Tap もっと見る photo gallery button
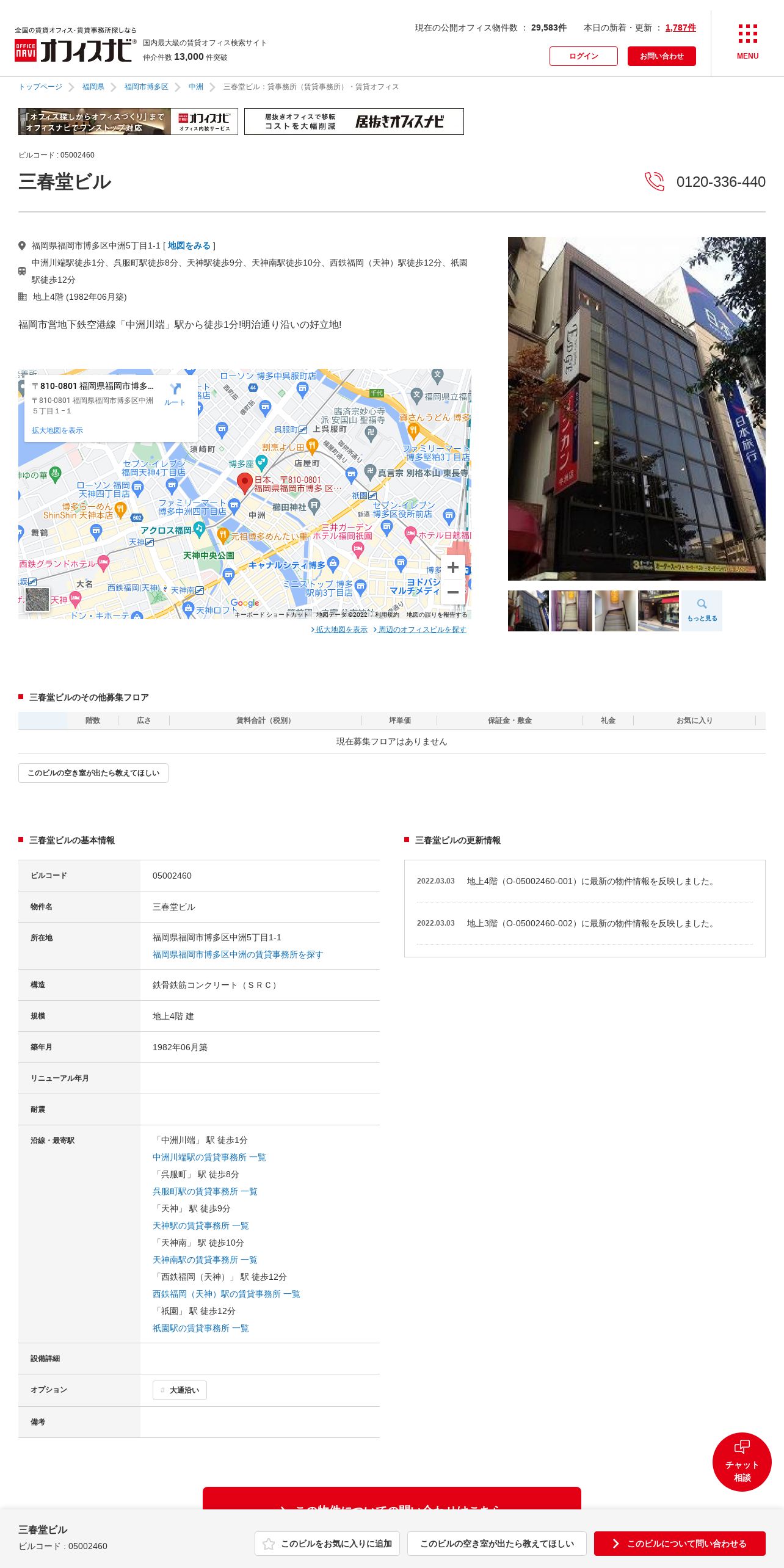The height and width of the screenshot is (1568, 784). click(x=702, y=611)
